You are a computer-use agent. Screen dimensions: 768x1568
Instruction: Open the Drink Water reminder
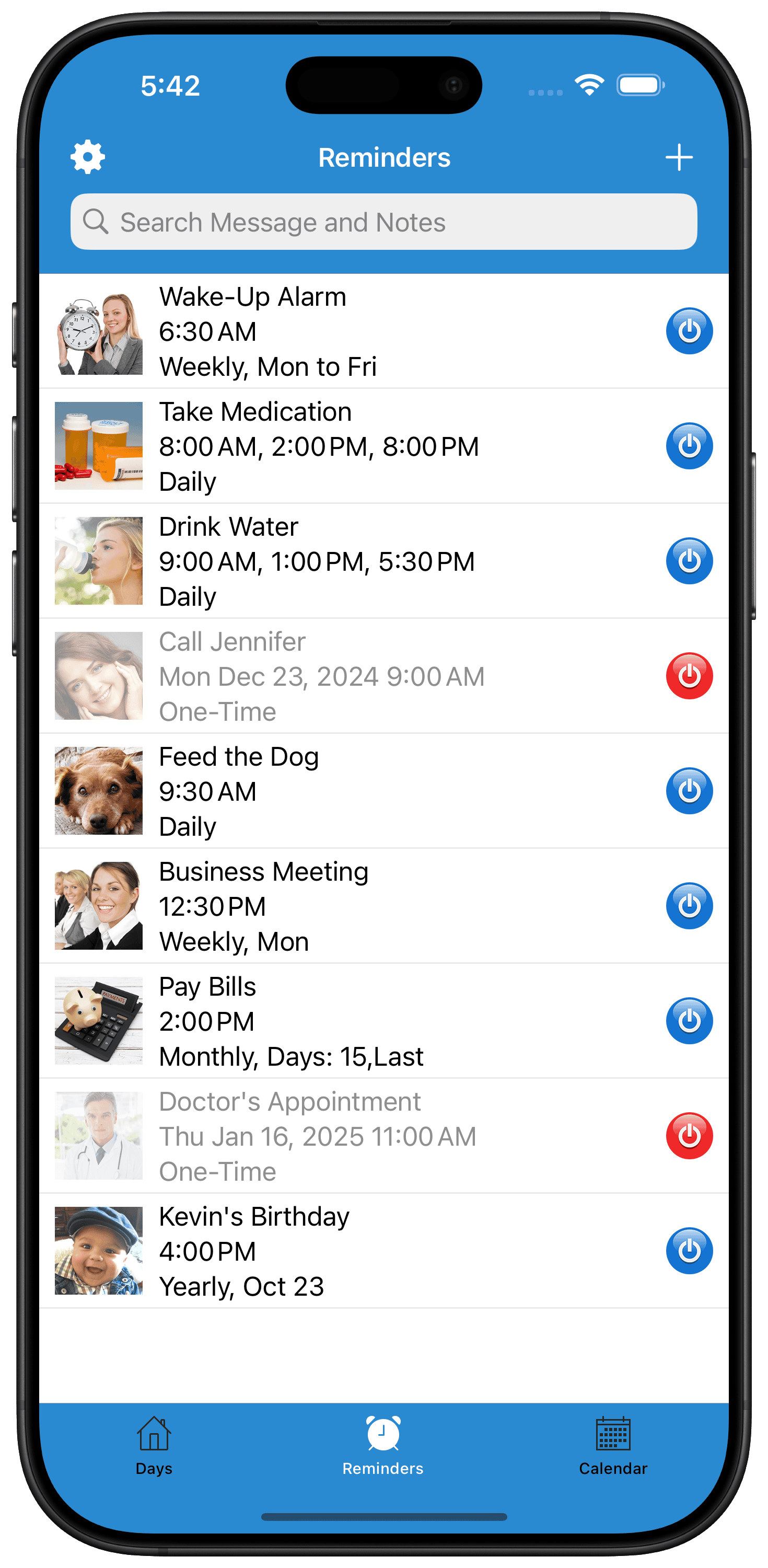point(383,561)
